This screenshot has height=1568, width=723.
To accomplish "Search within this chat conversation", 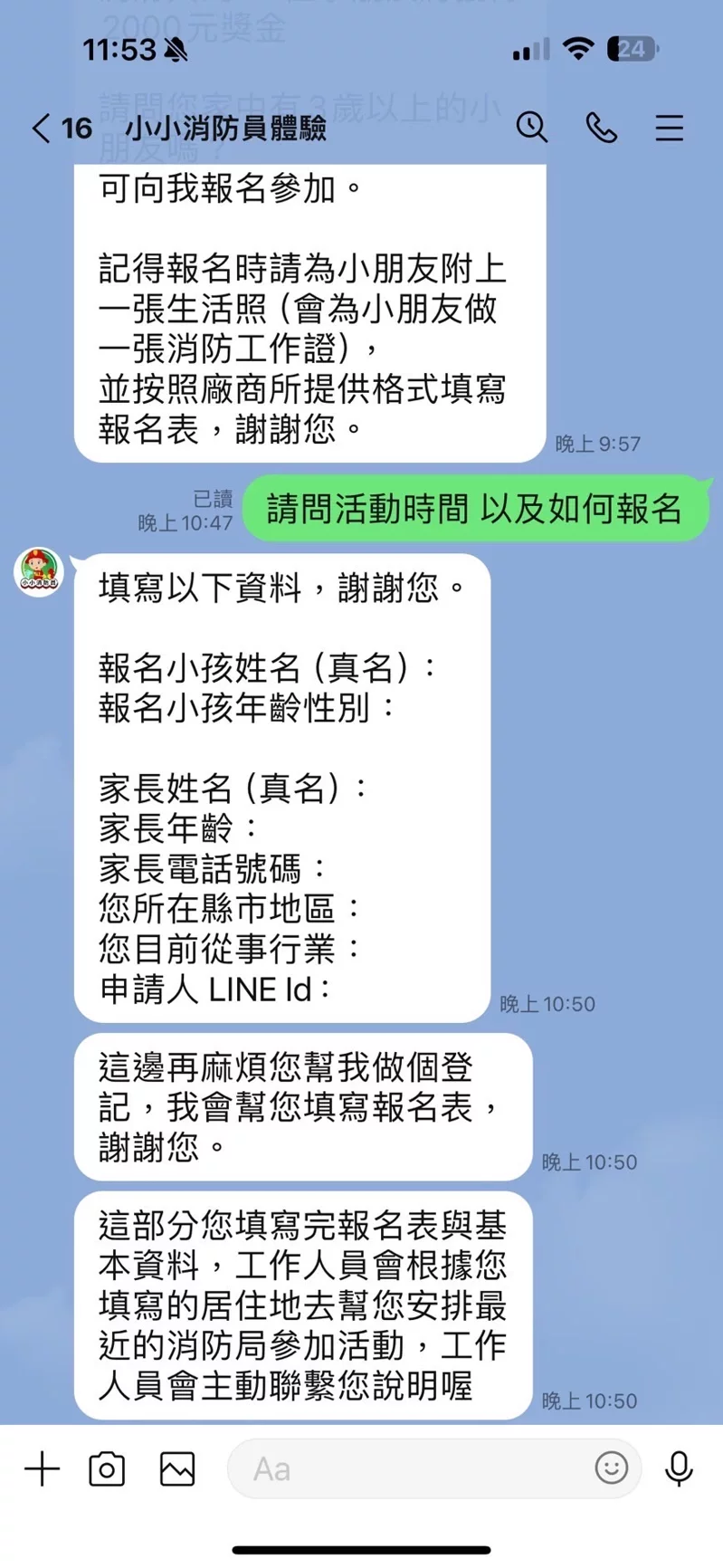I will (532, 128).
